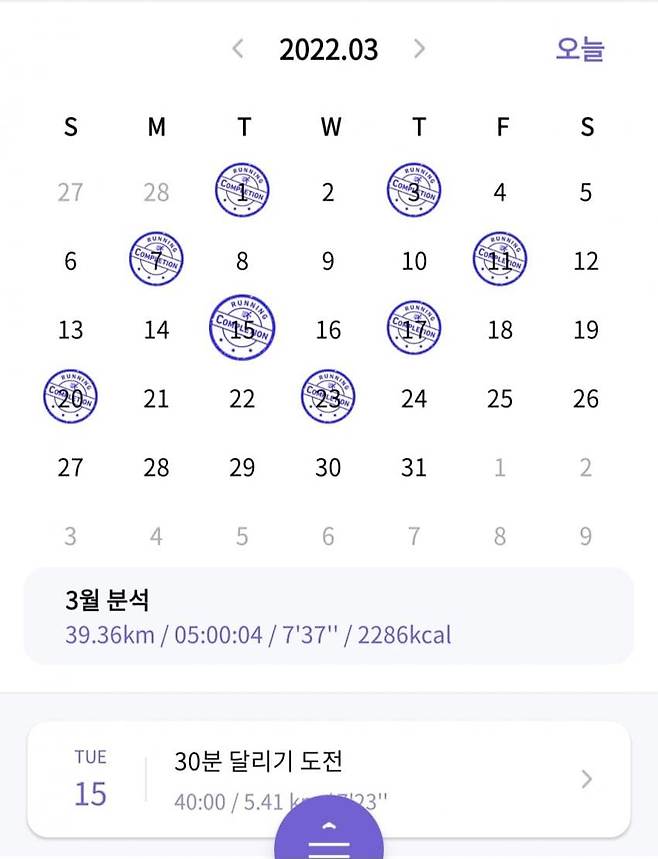
Task: Select March 28 on the calendar
Action: point(156,468)
